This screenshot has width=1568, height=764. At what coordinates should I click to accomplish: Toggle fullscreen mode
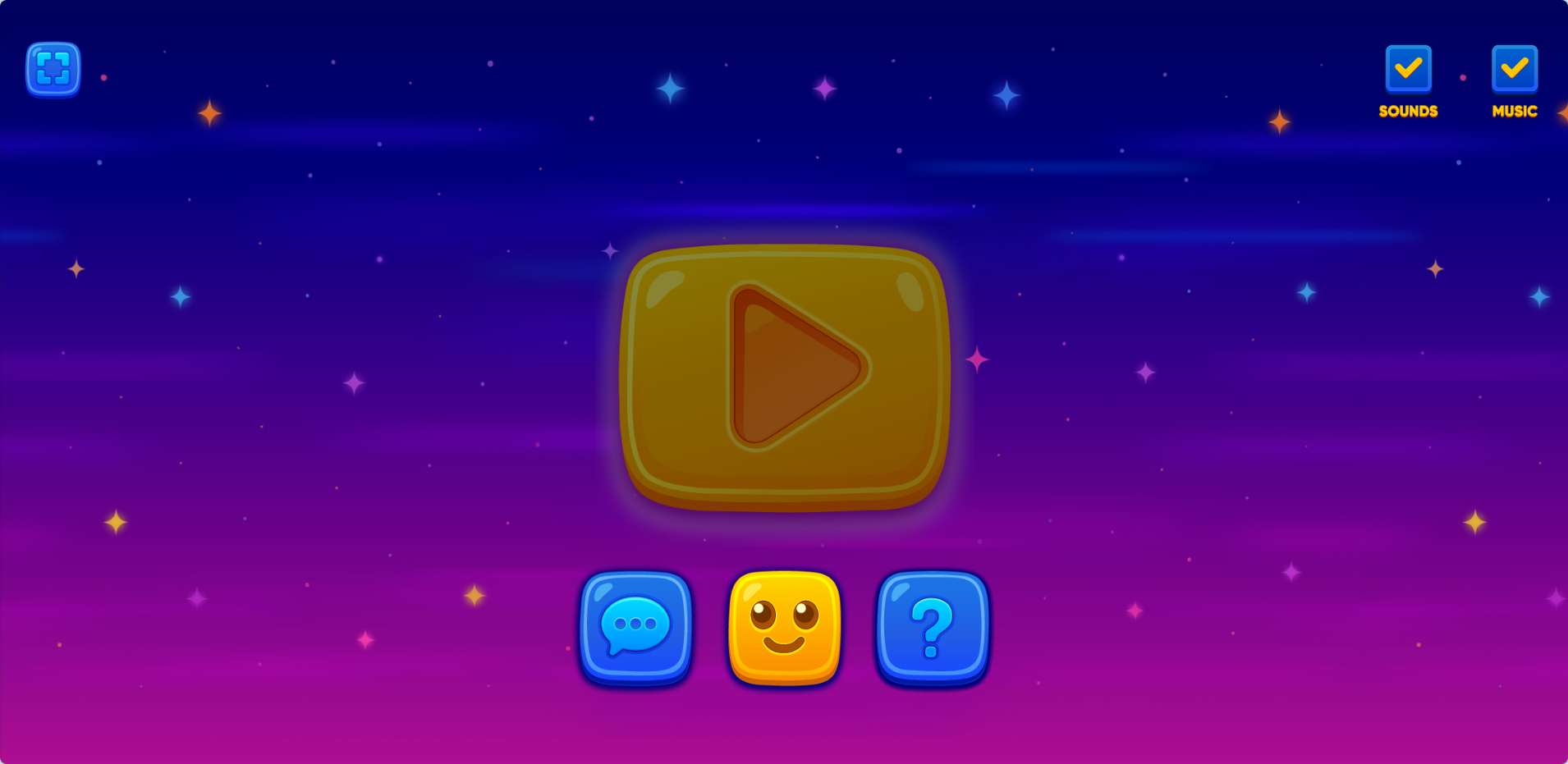point(53,69)
